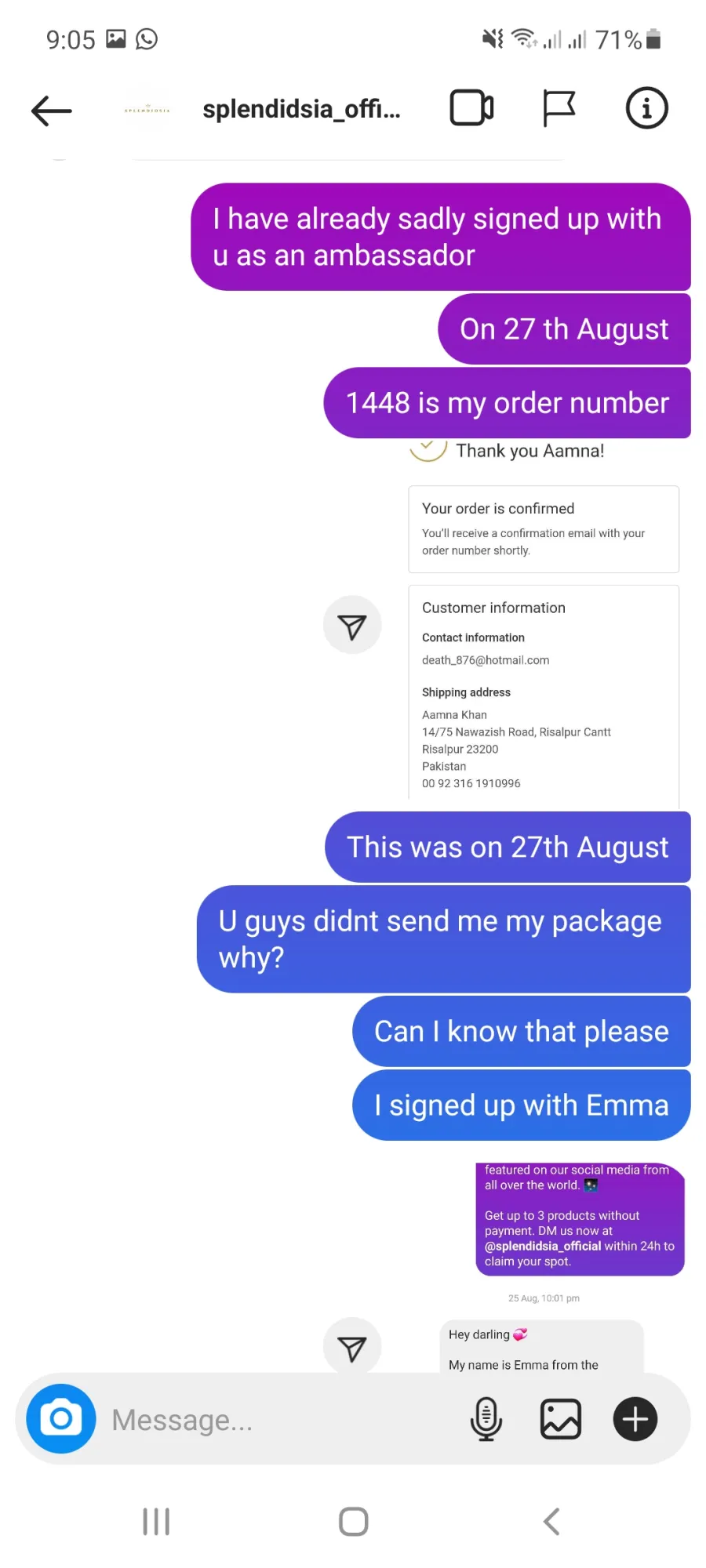706x1568 pixels.
Task: Open the shared post about free products
Action: 580,1218
